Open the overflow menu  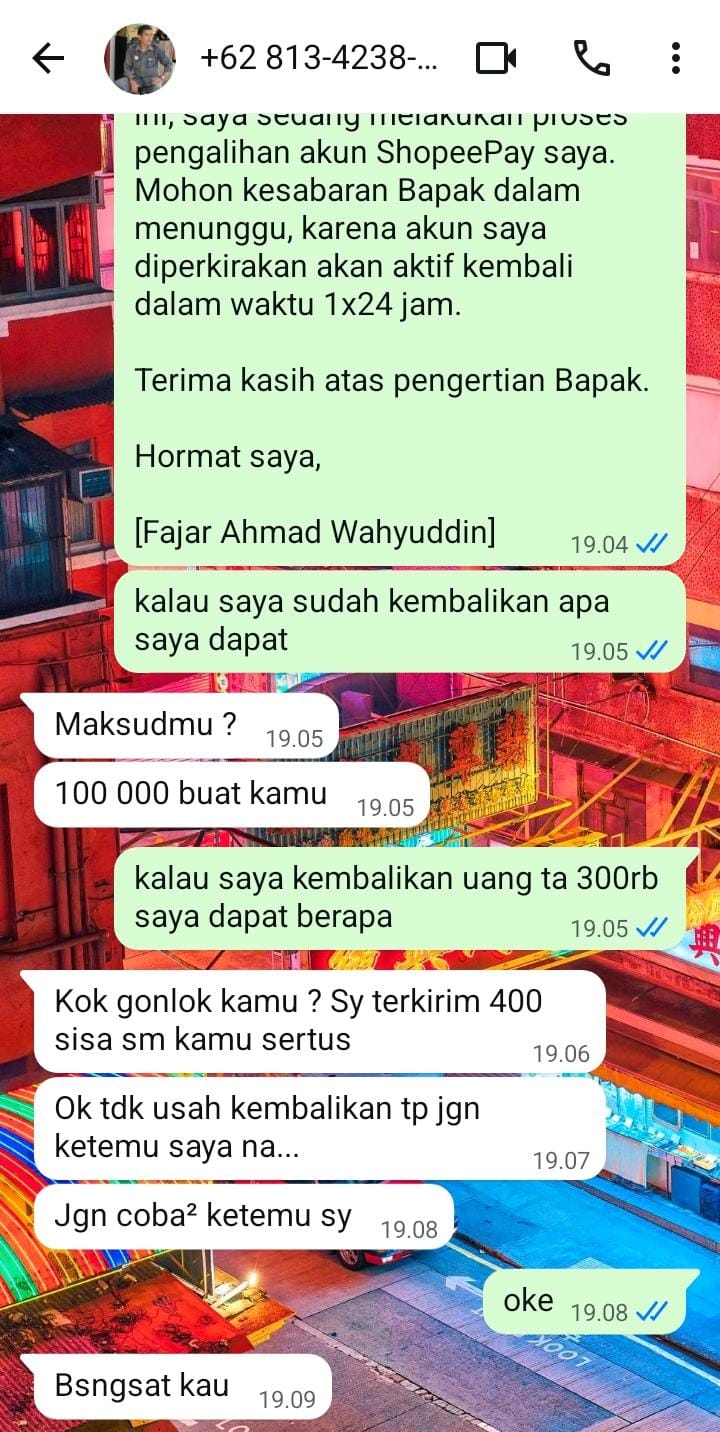click(676, 59)
